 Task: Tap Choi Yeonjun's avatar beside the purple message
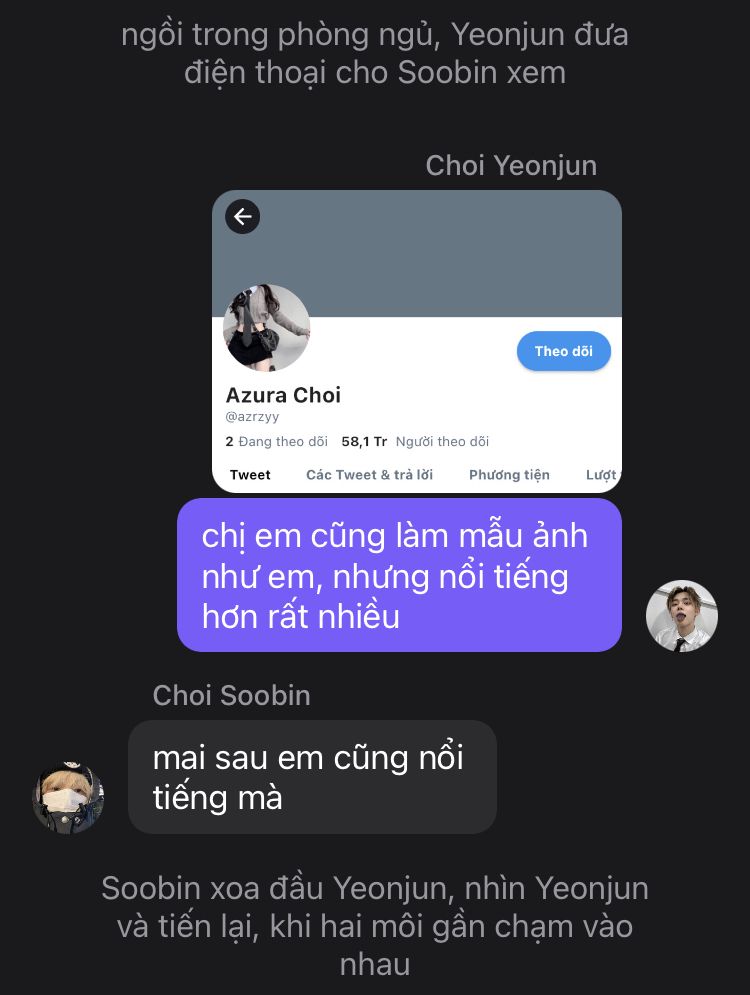682,616
